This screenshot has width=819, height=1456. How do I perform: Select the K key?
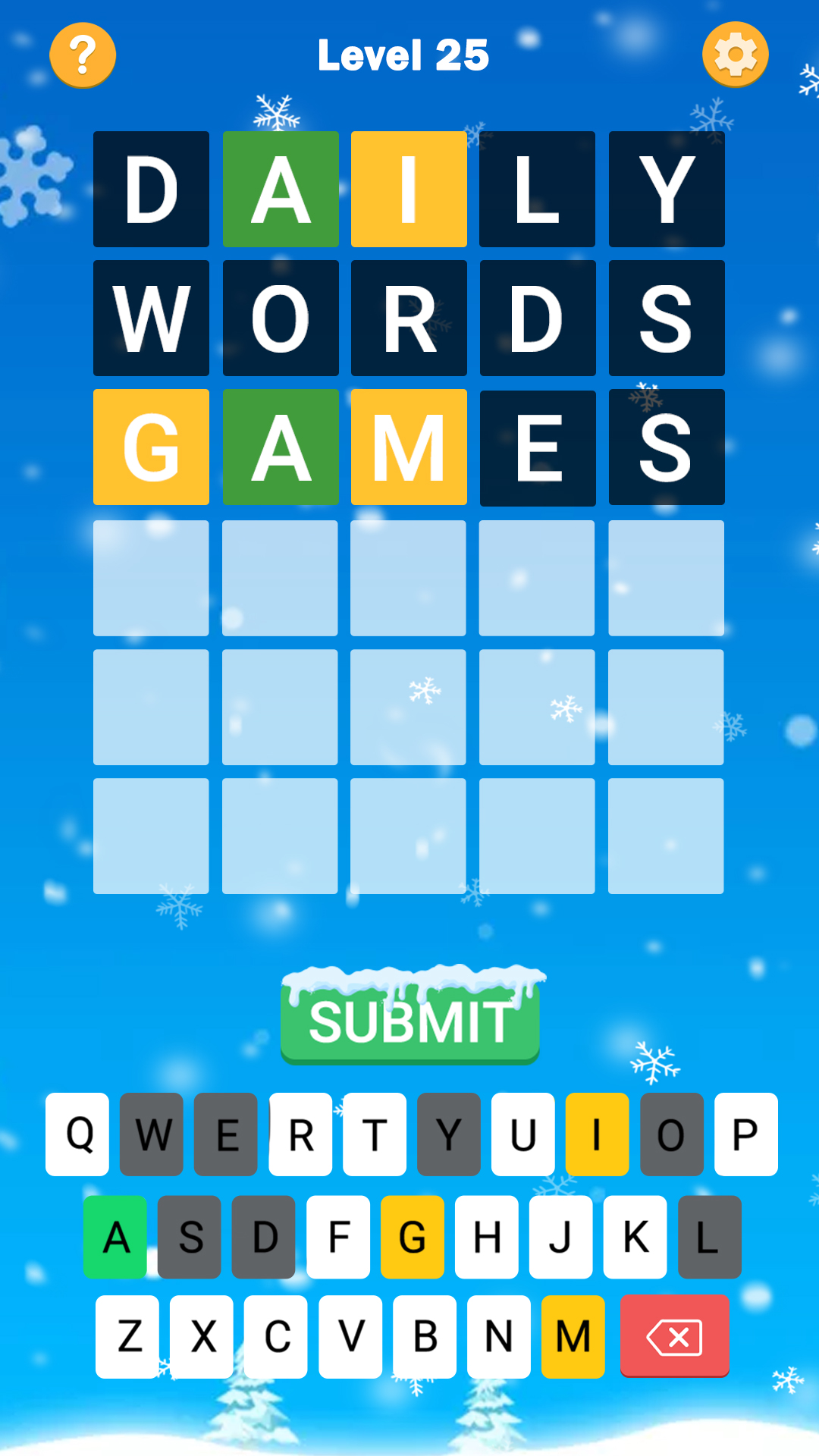pos(635,1238)
